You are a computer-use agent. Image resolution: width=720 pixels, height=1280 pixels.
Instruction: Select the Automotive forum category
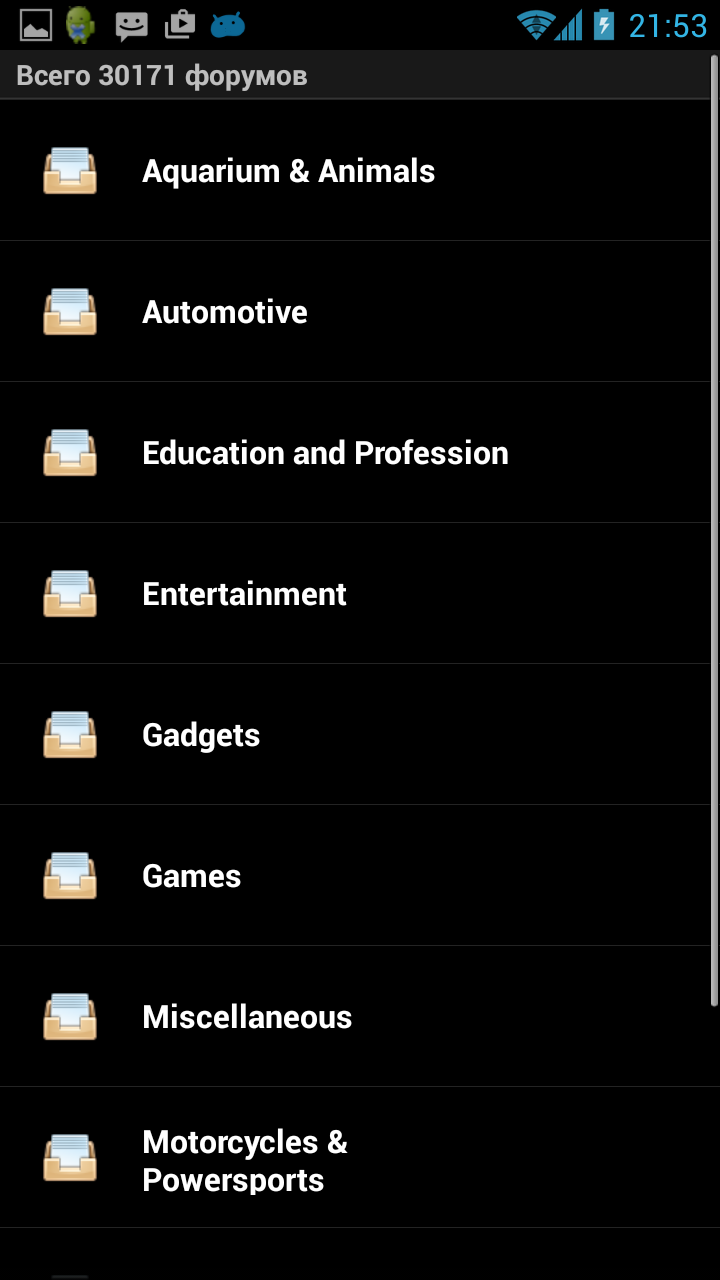point(225,312)
